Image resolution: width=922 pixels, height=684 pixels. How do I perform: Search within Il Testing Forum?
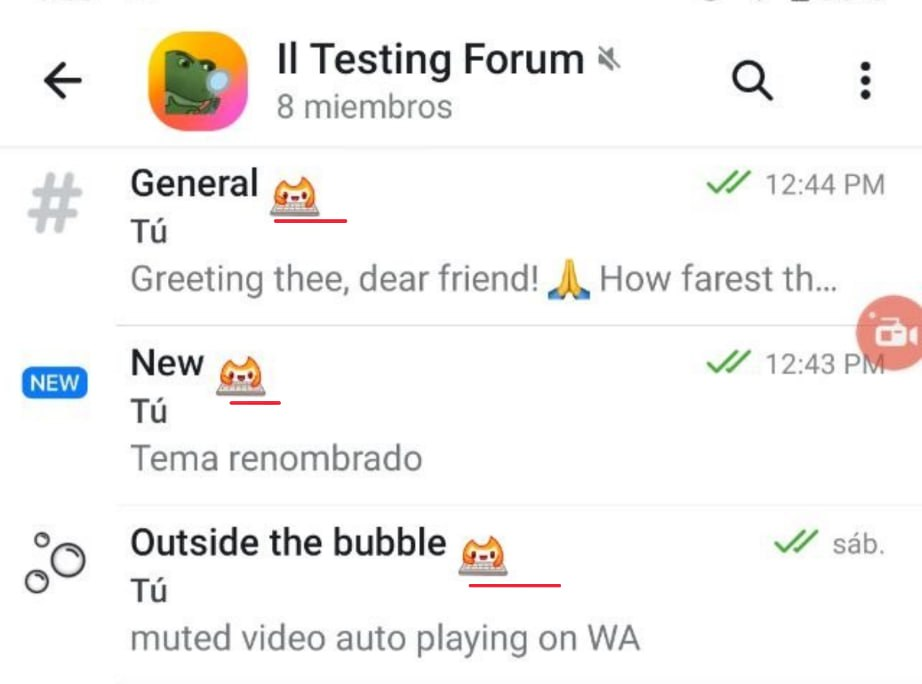click(752, 81)
